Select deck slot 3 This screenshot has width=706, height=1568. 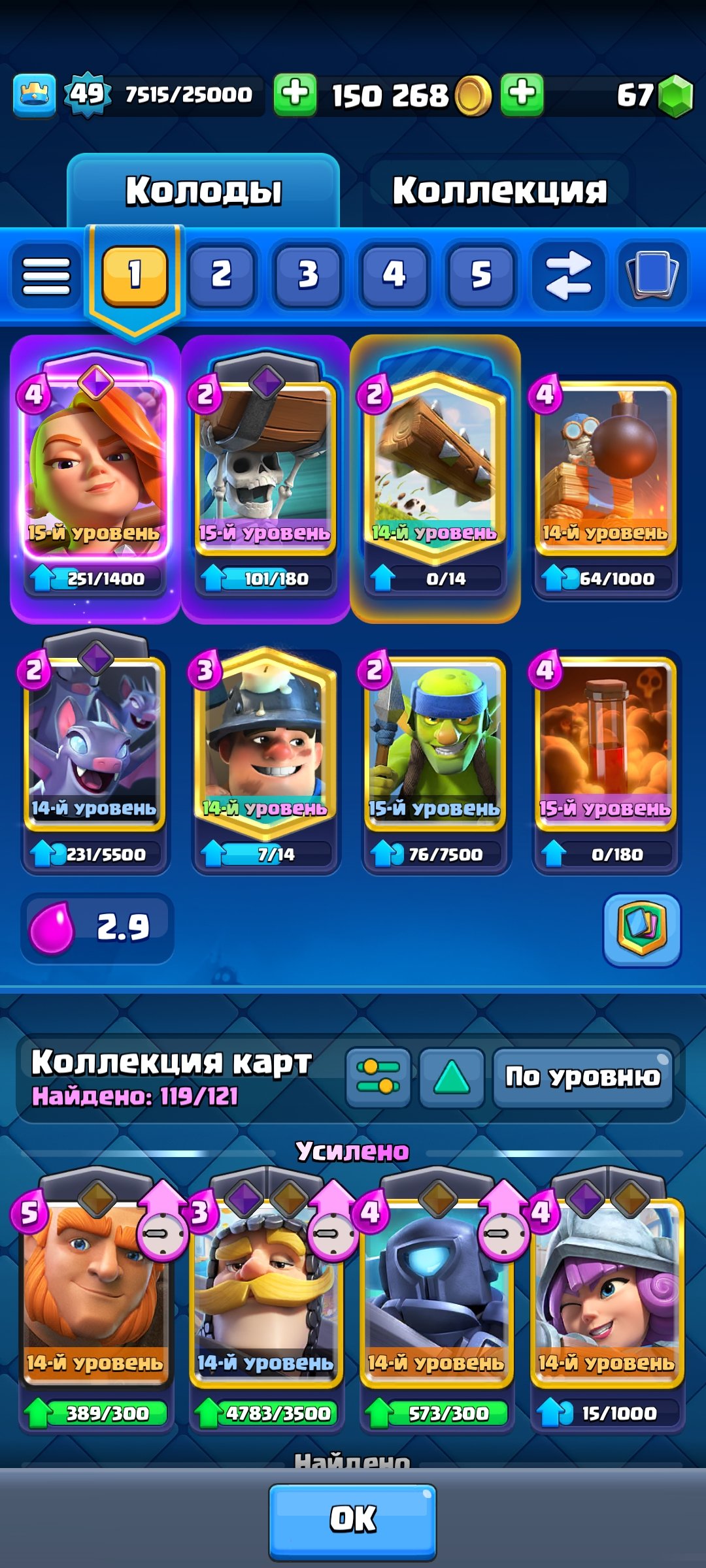[x=308, y=274]
